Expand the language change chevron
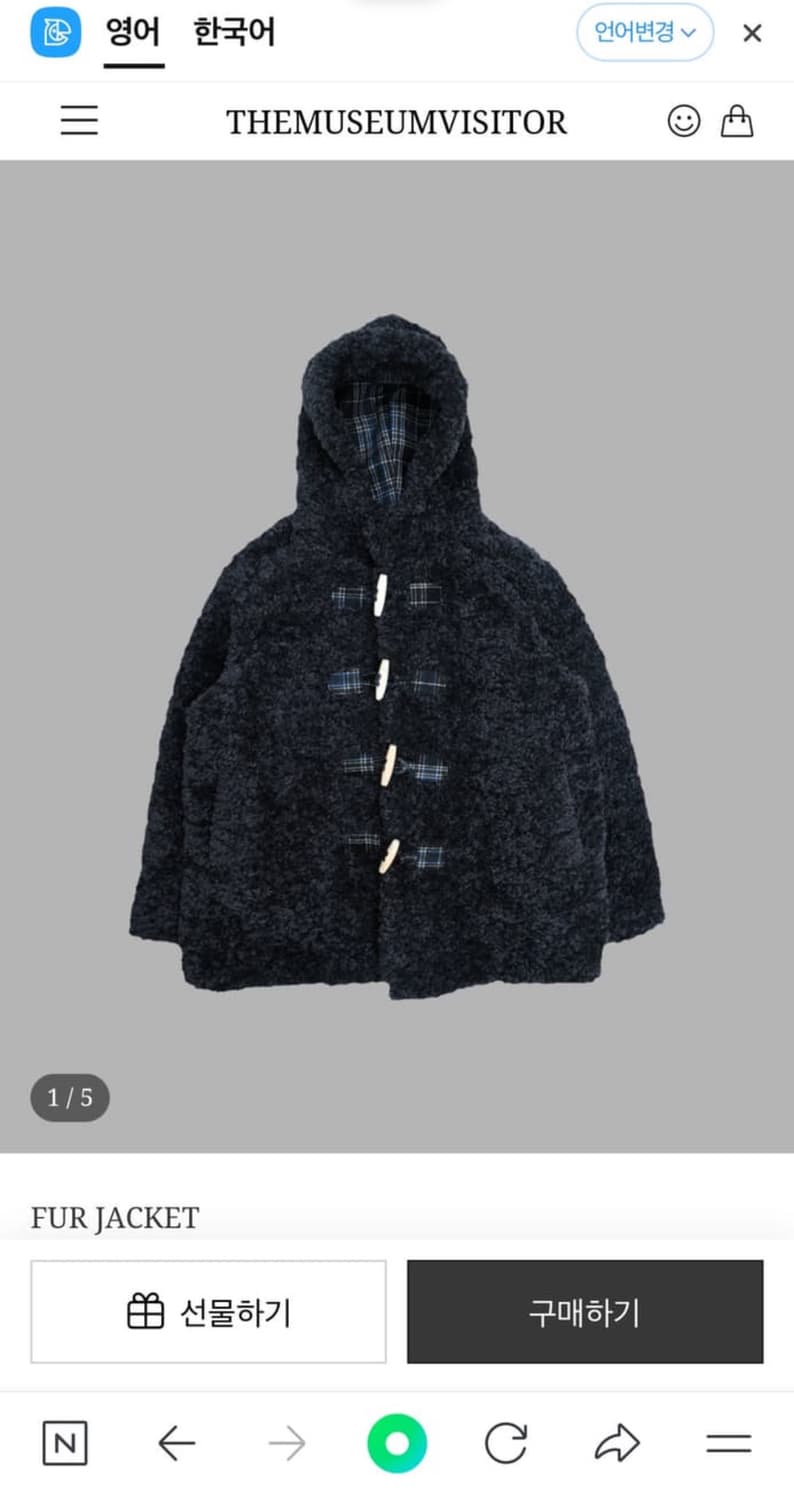 point(686,32)
